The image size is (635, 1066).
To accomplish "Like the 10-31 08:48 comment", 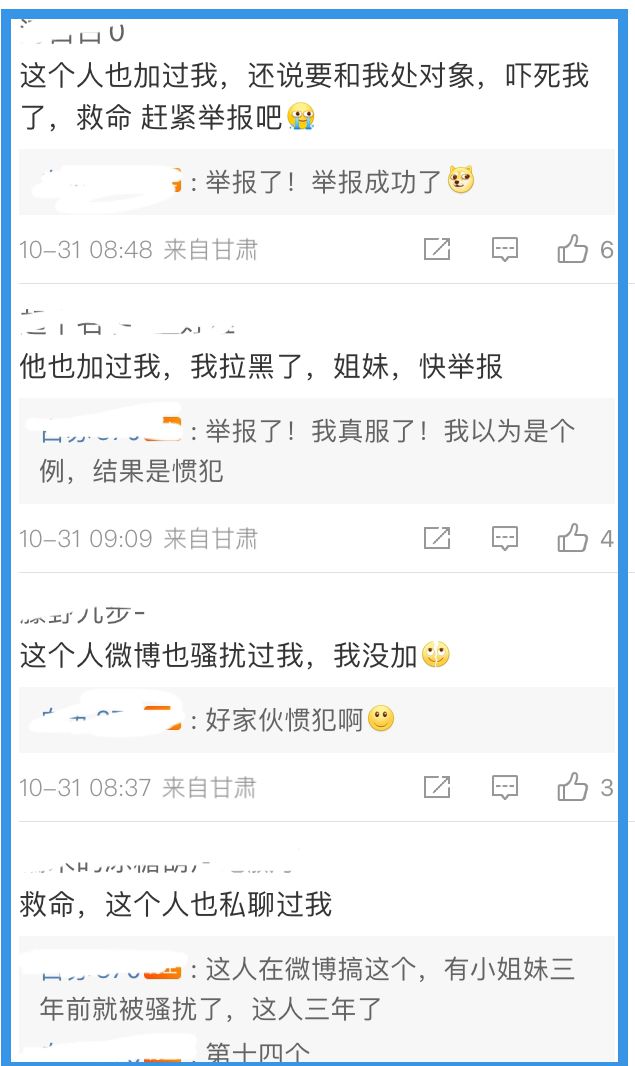I will [x=572, y=250].
